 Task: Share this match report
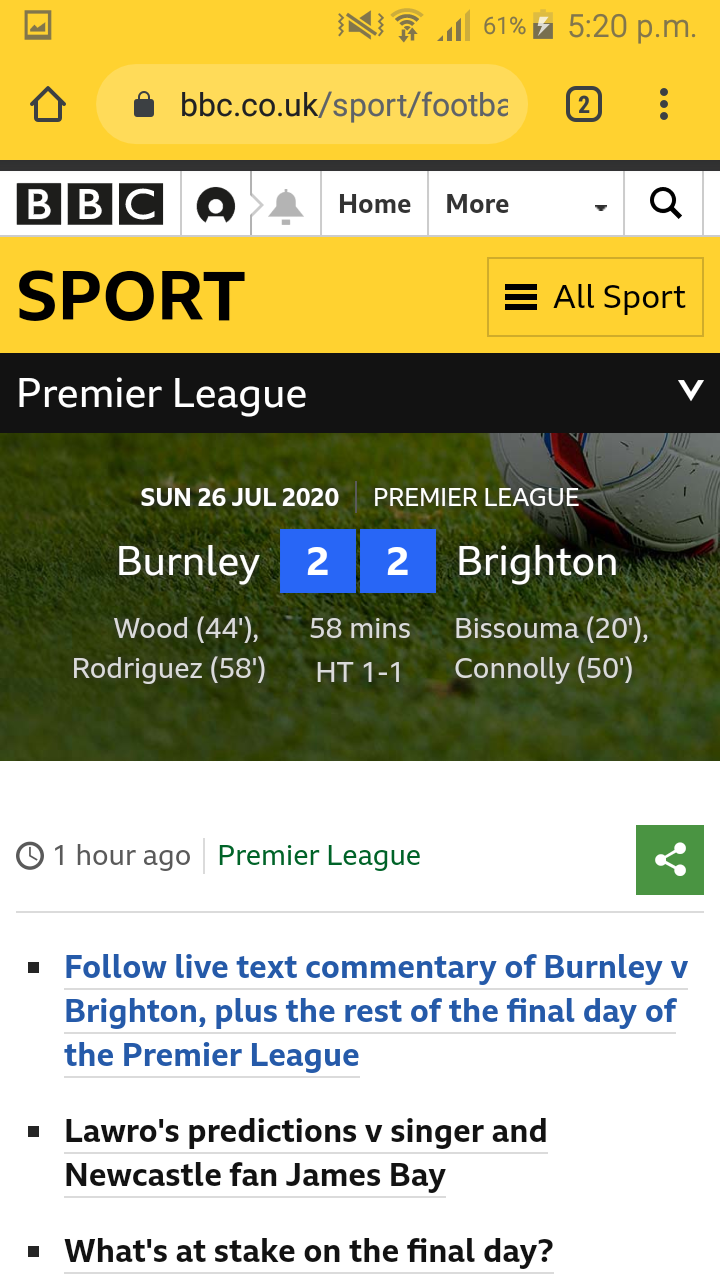coord(670,860)
